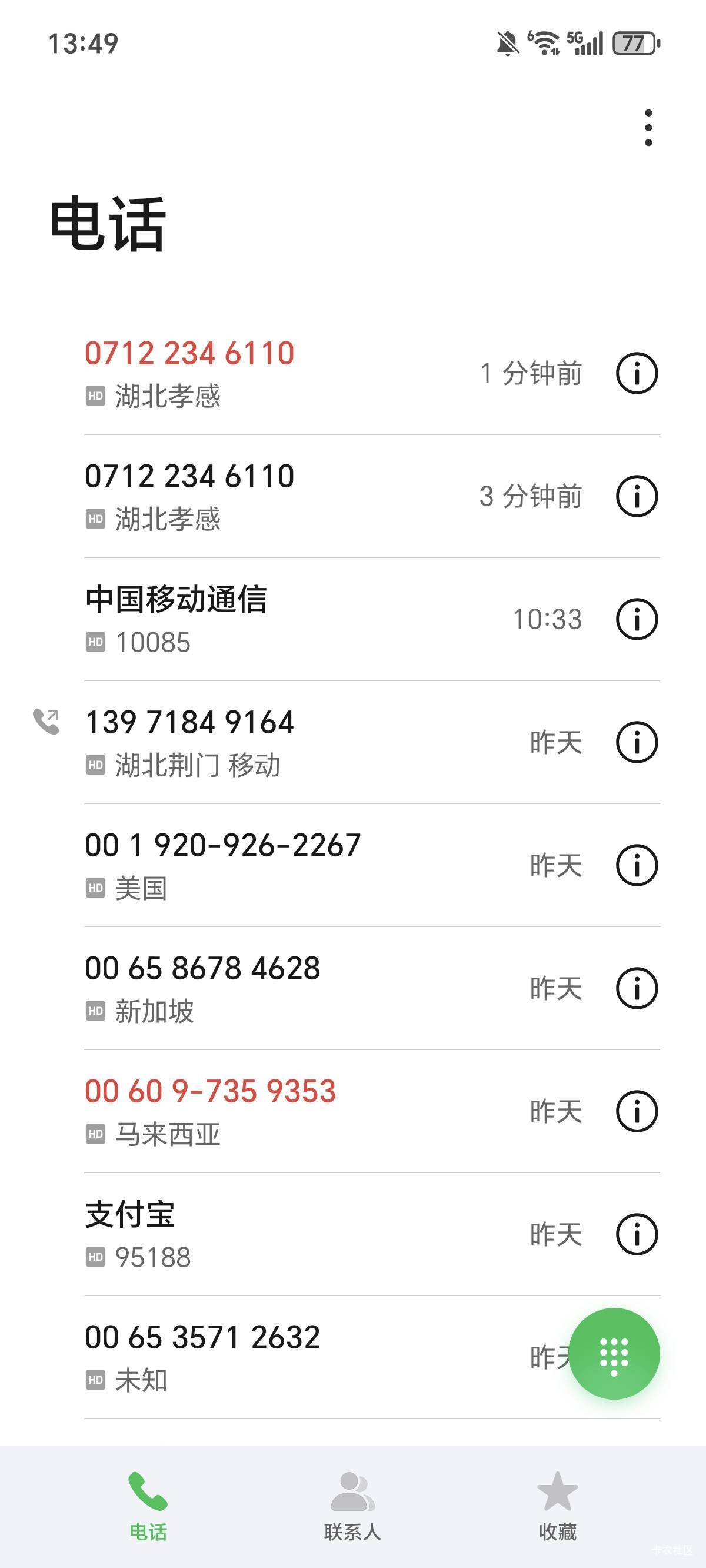The image size is (706, 1568).
Task: View details for the 1 分钟前 missed call
Action: (637, 373)
